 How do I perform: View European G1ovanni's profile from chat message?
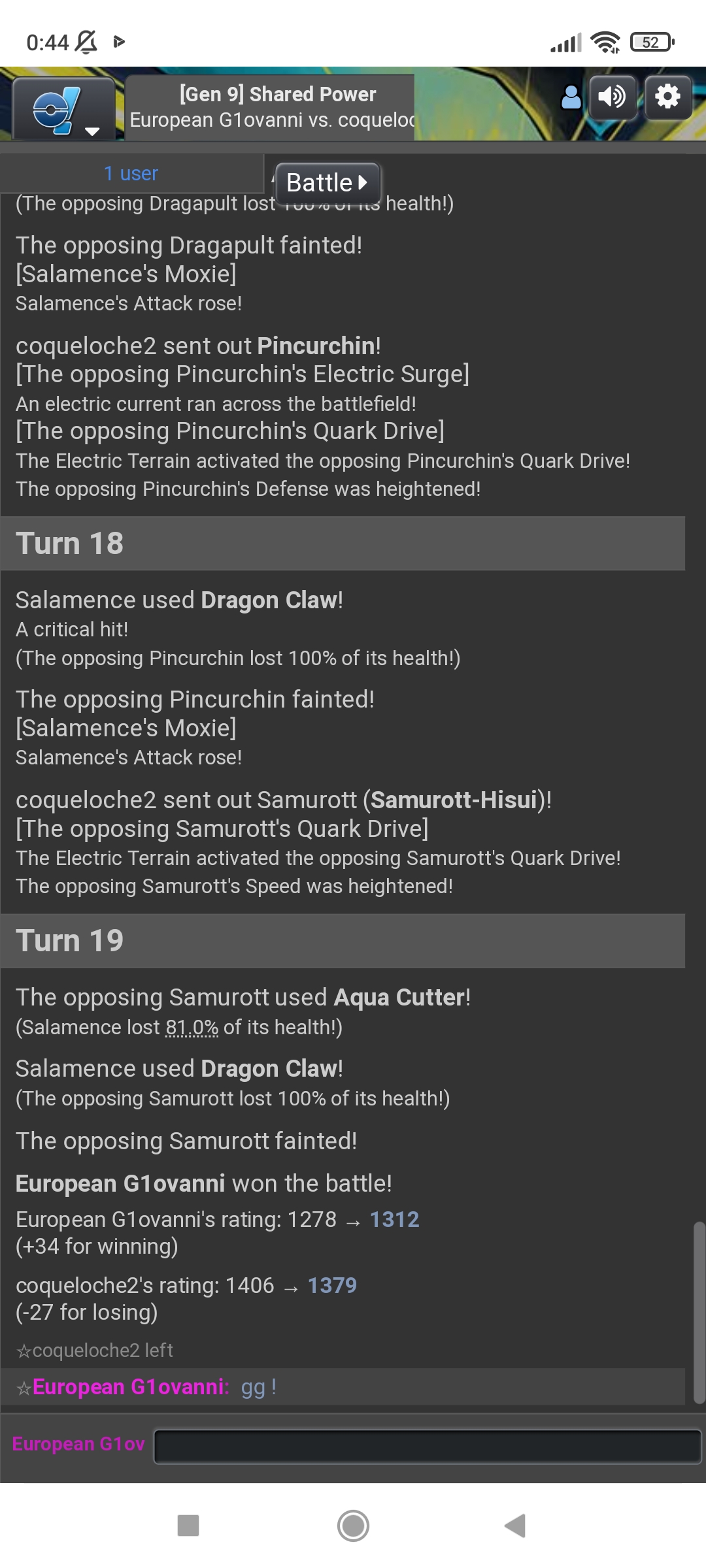click(x=131, y=1386)
